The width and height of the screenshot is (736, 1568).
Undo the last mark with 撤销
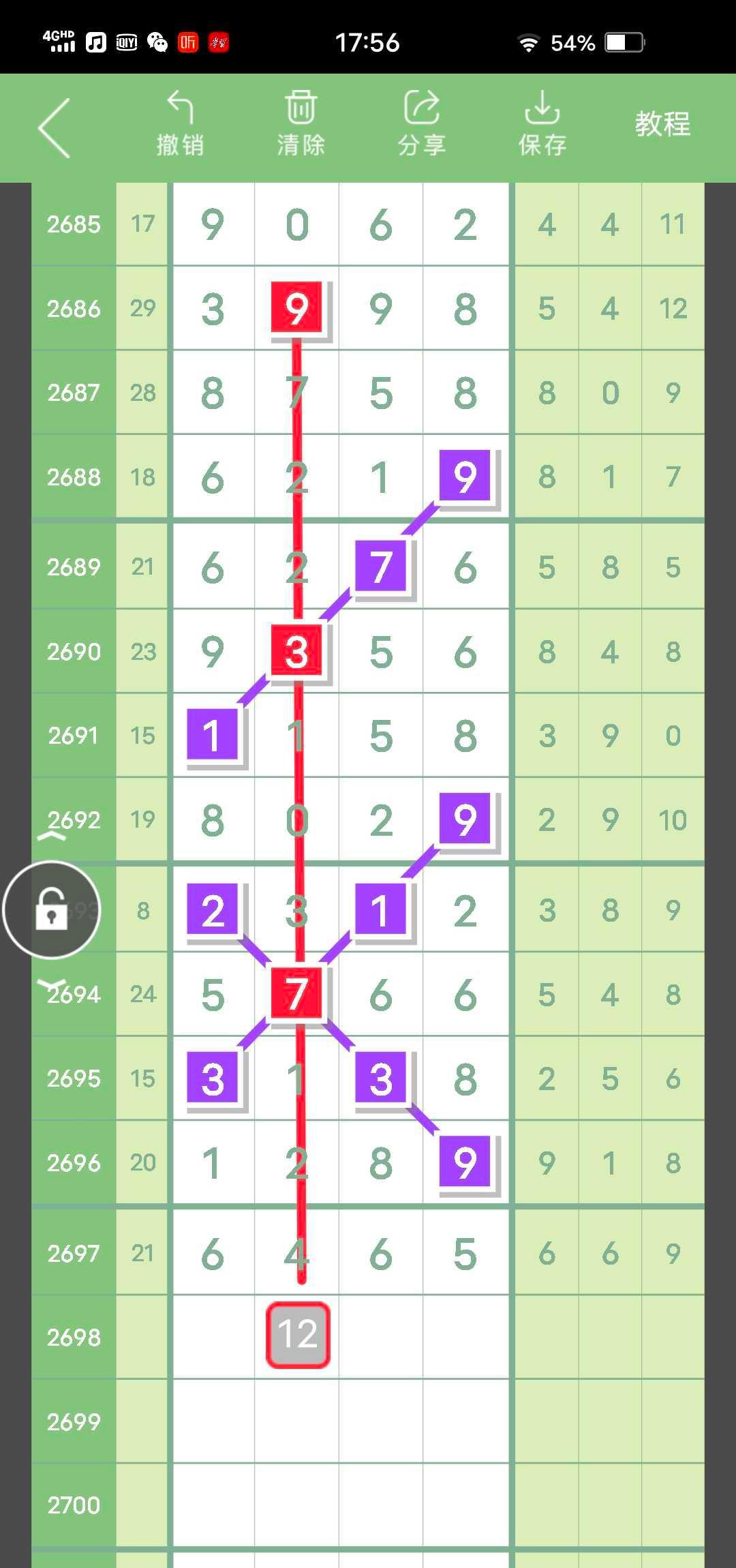click(x=180, y=124)
